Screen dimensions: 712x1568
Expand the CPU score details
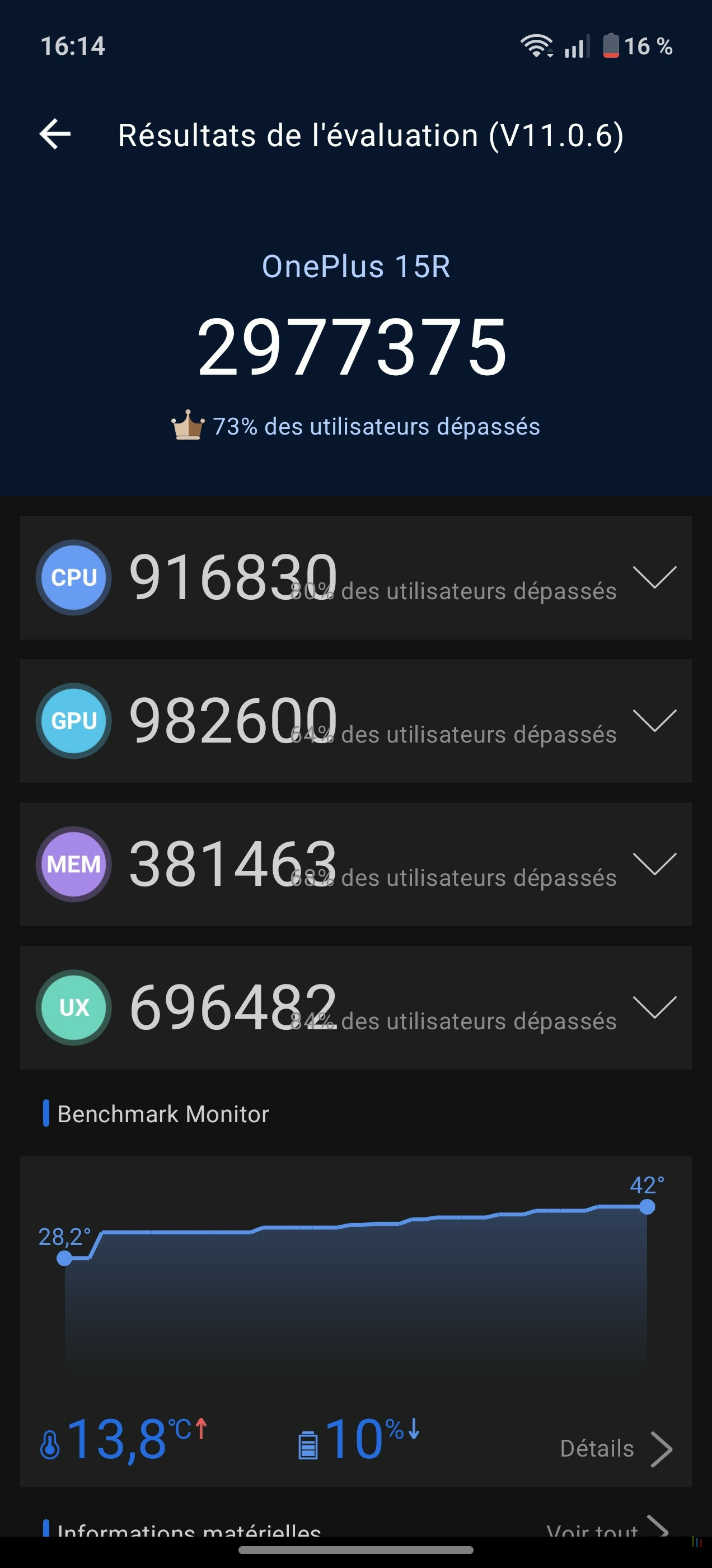click(x=654, y=577)
